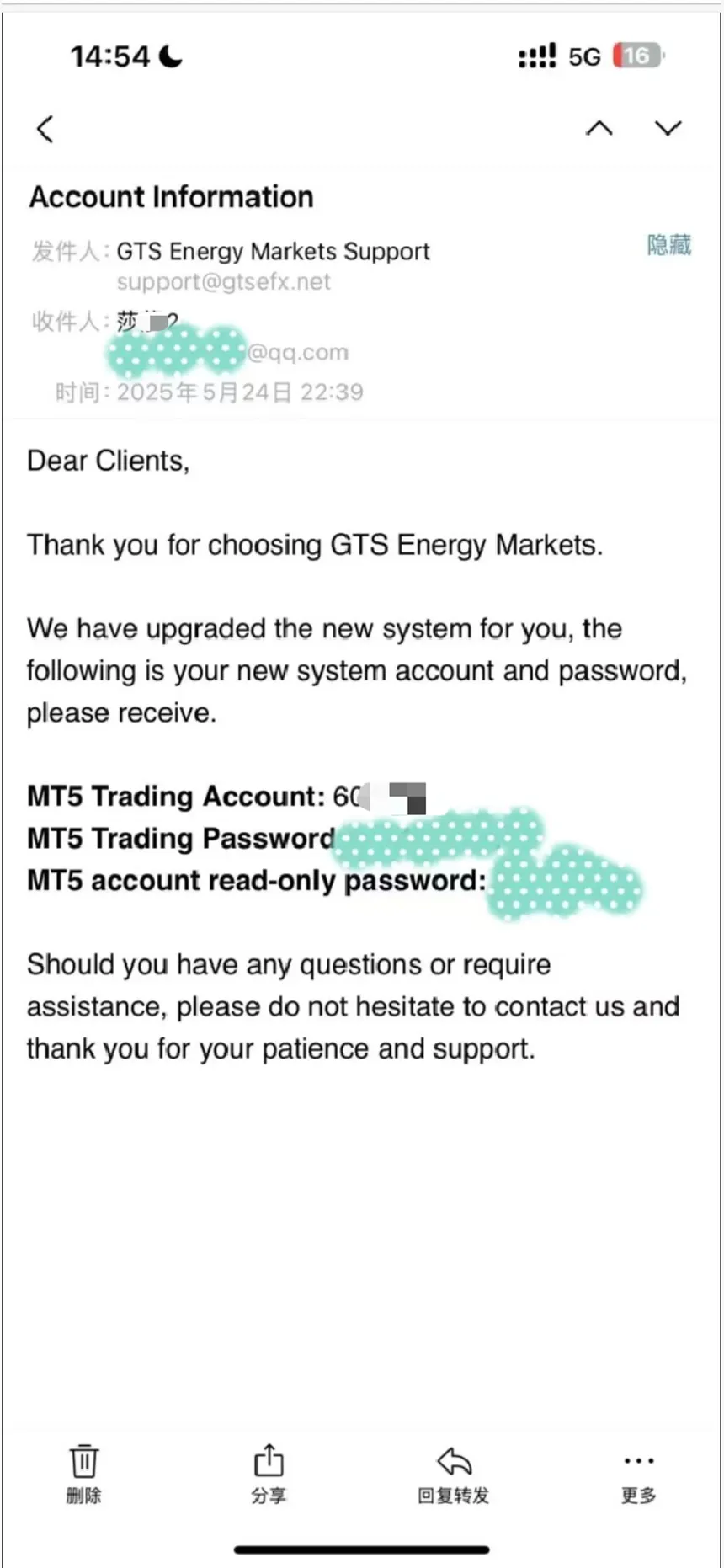Delete this email using 删除
Viewport: 724px width, 1568px height.
(83, 1474)
